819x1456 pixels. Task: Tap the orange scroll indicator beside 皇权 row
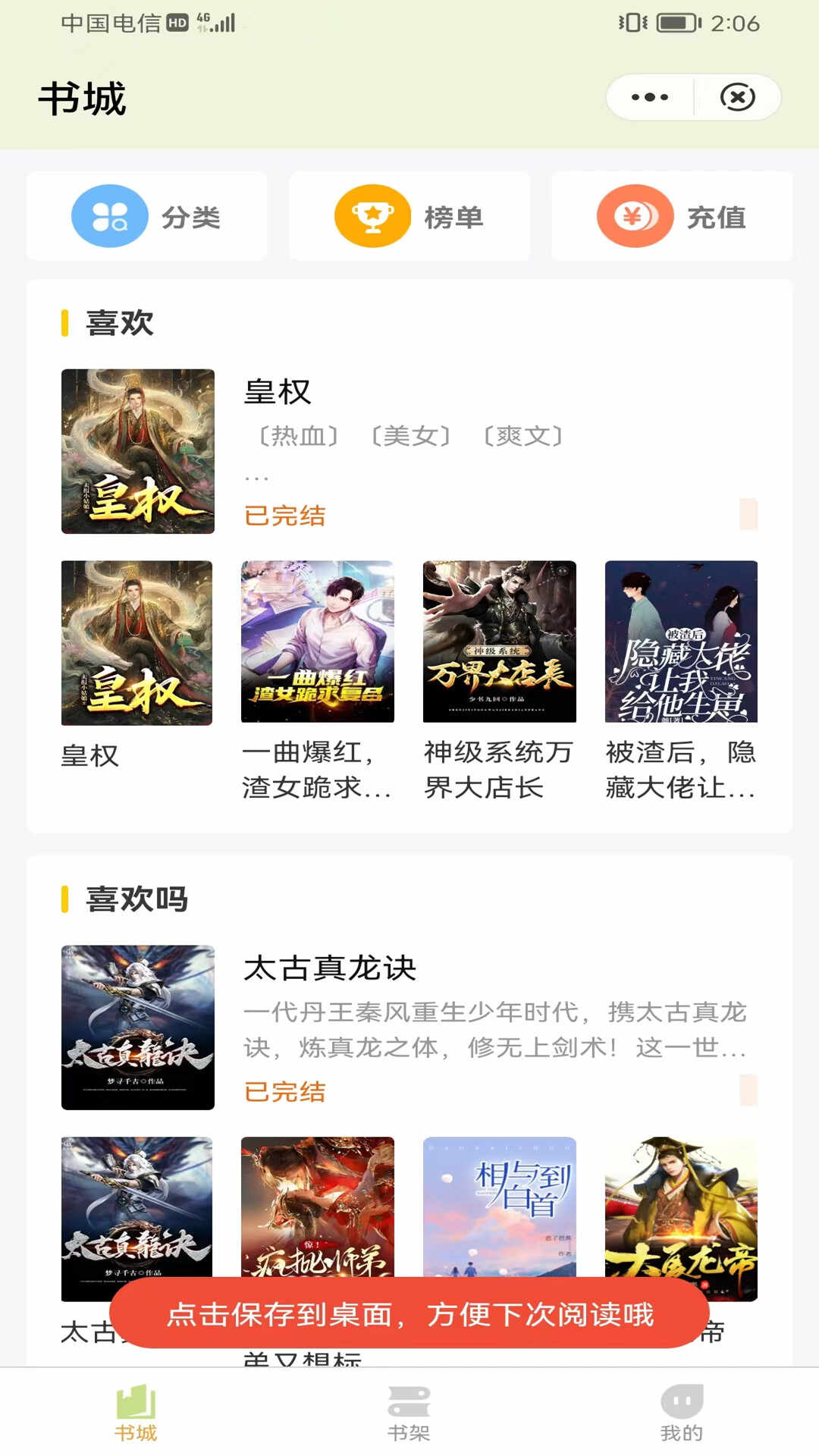(x=747, y=512)
